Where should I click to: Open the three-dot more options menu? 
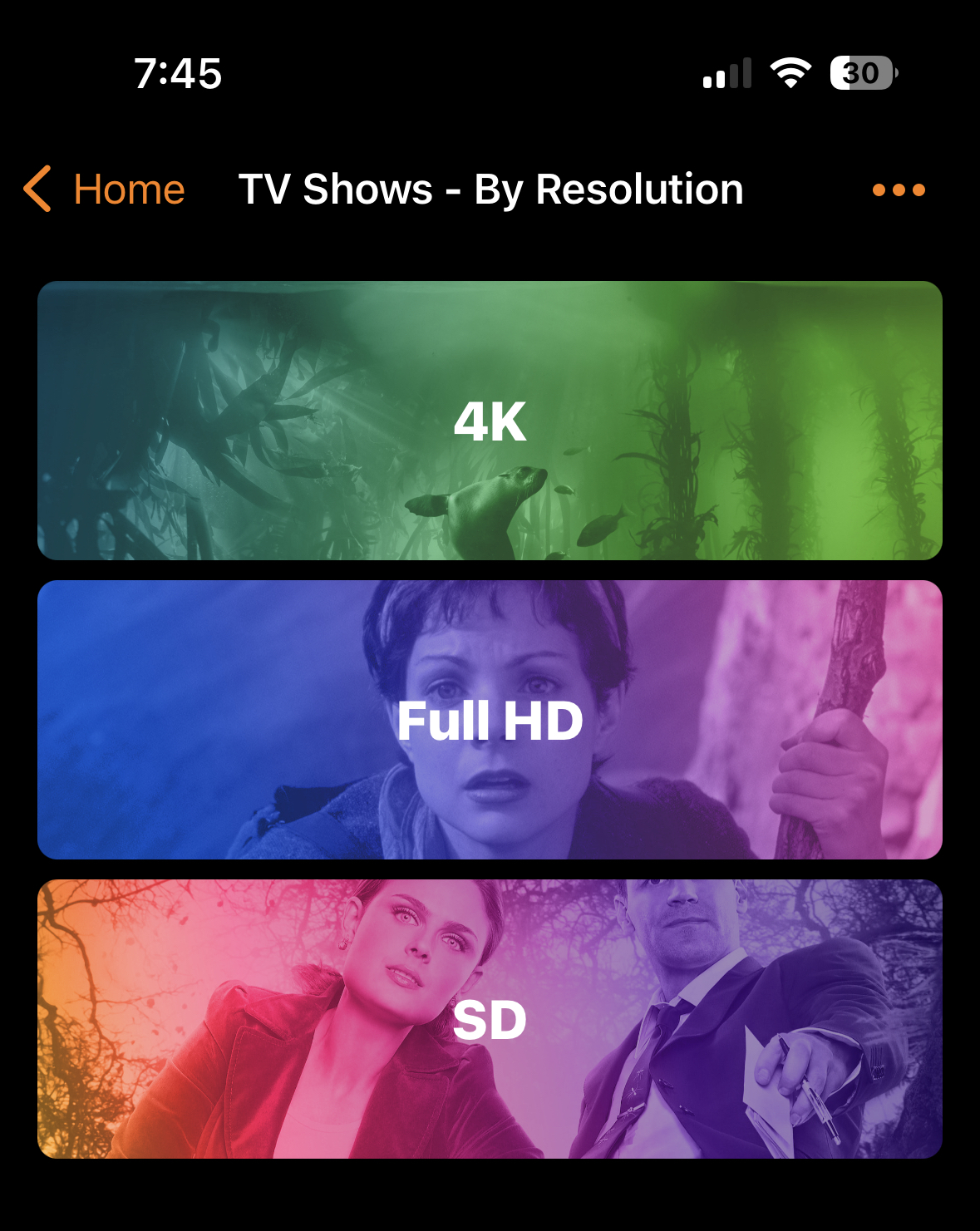pyautogui.click(x=899, y=190)
